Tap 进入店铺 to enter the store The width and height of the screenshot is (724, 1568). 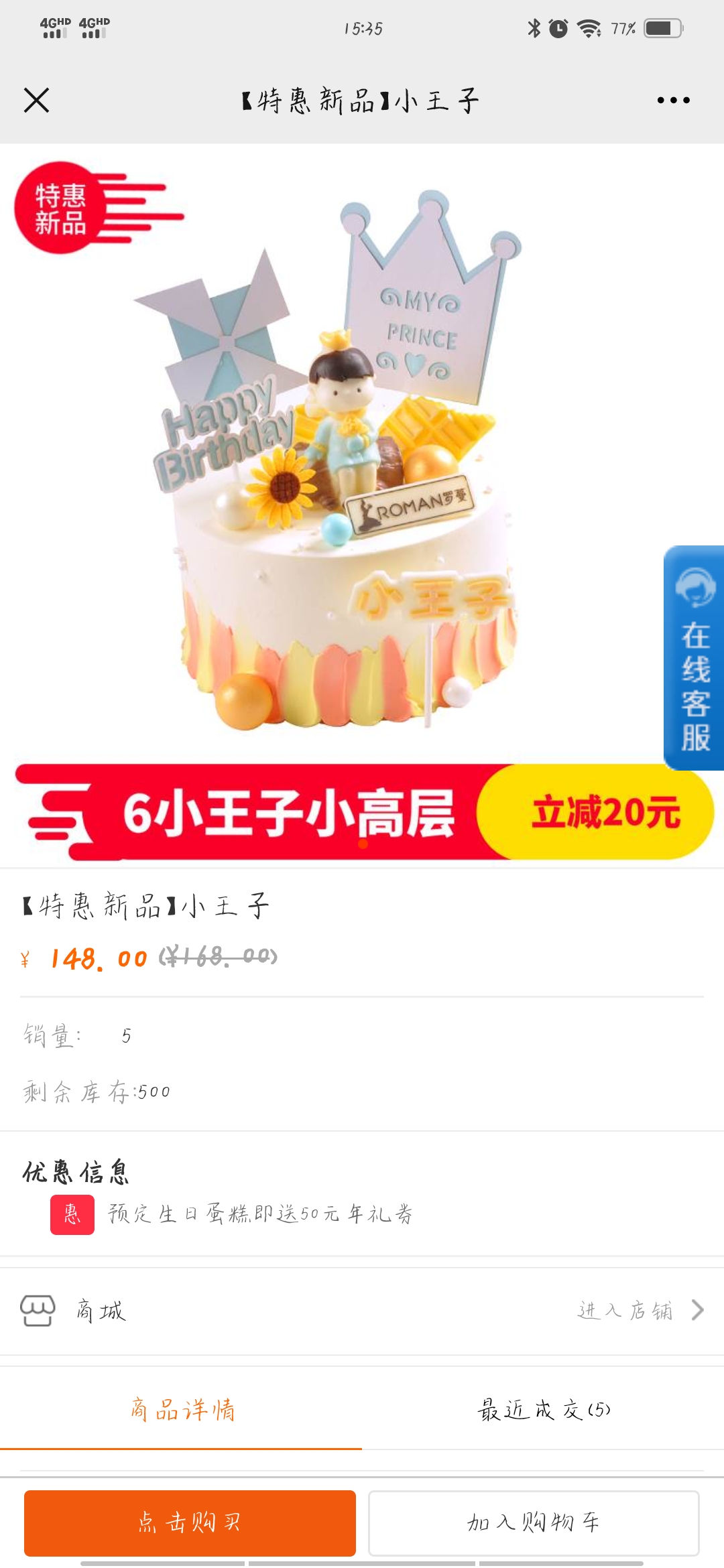(x=640, y=1310)
